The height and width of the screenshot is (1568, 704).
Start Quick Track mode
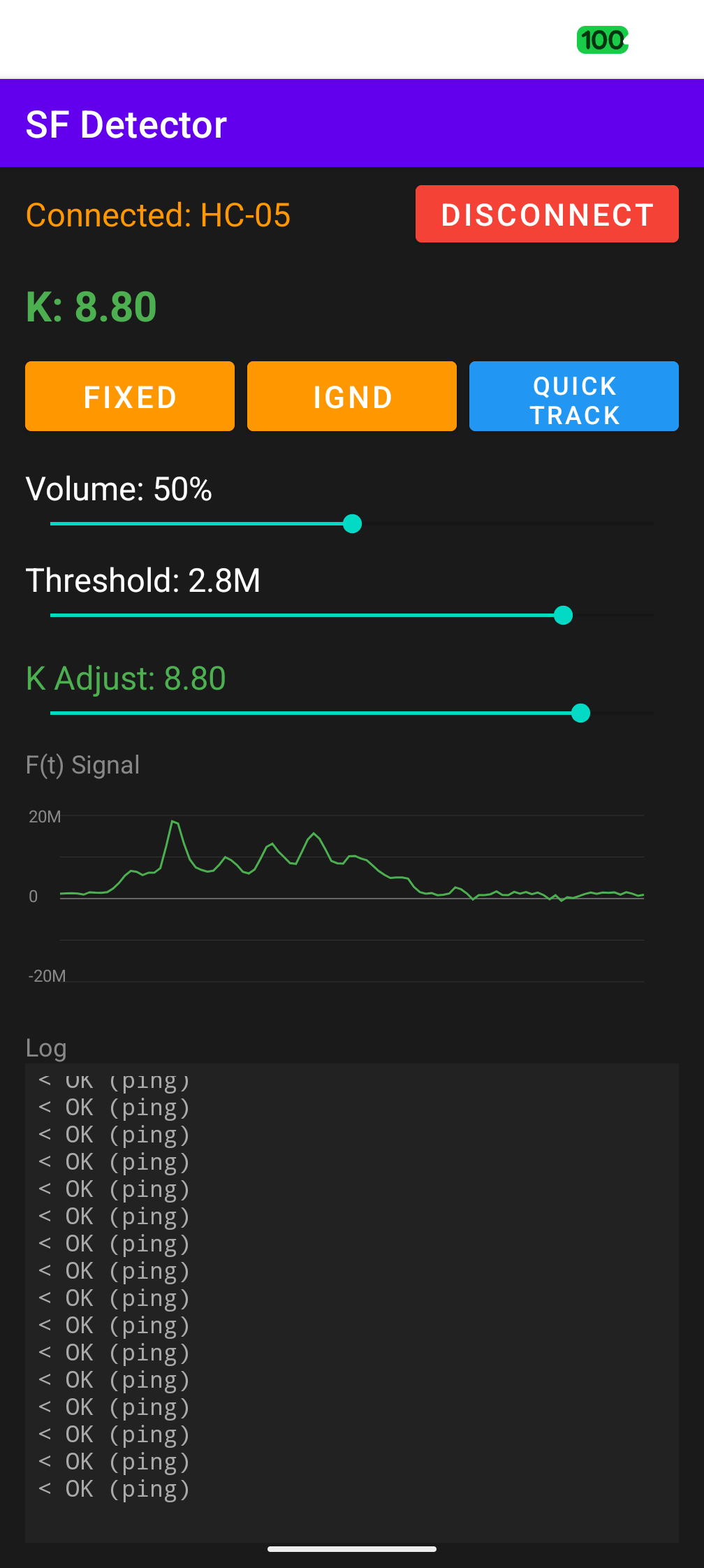(574, 396)
